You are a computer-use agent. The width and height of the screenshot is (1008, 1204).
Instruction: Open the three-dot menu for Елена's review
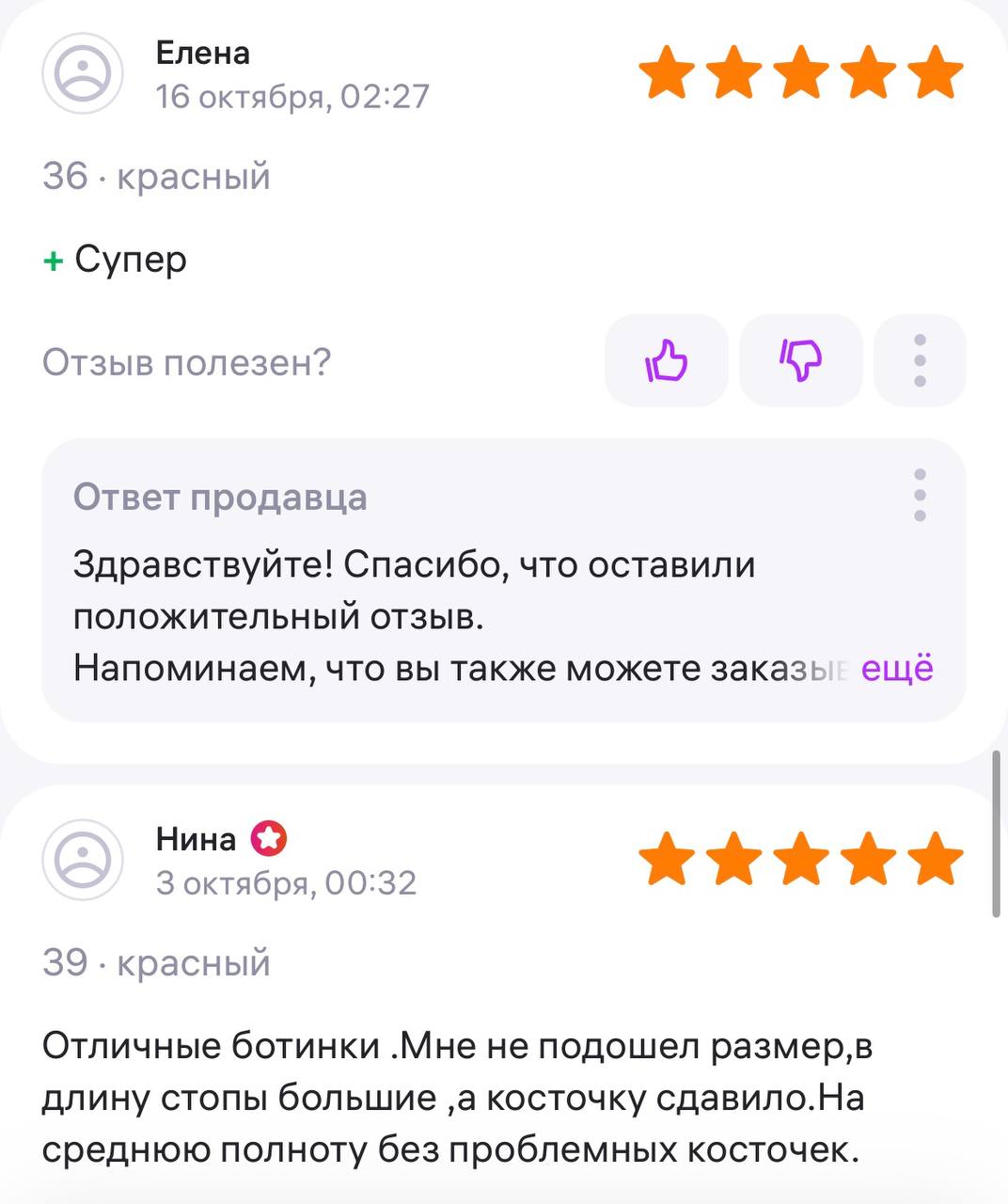coord(920,361)
